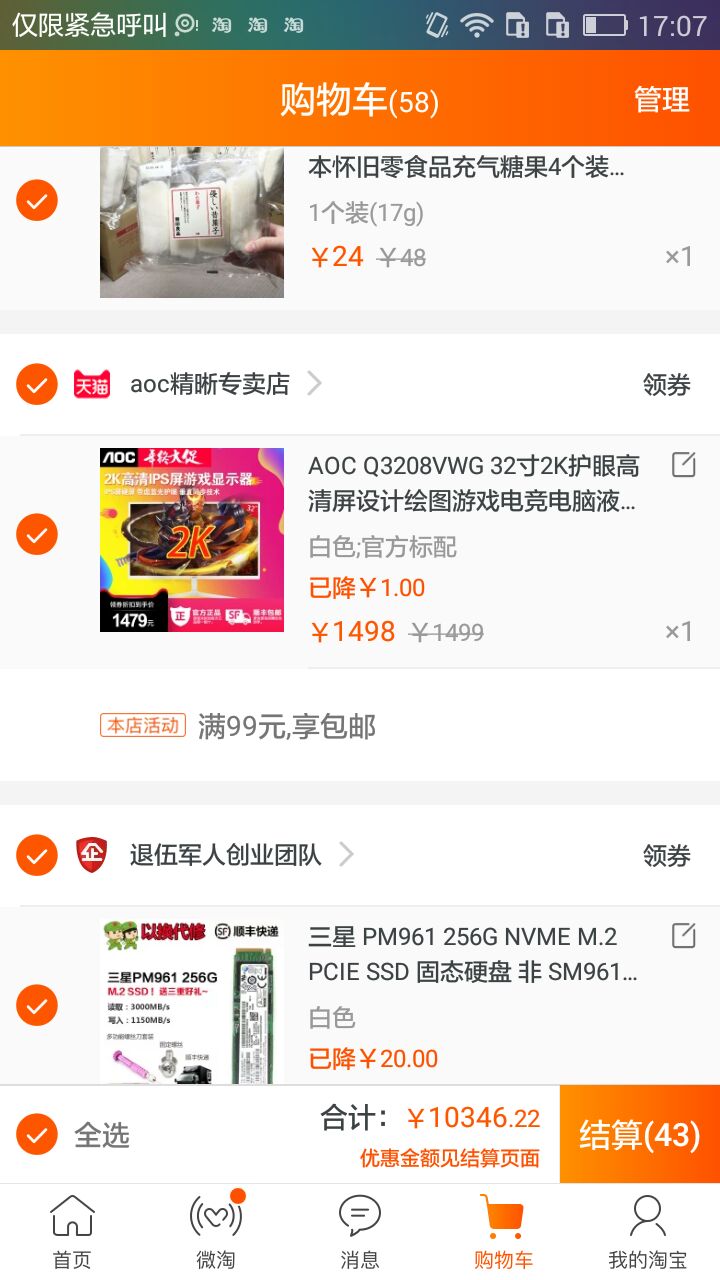Switch to the 微淘 tab
The width and height of the screenshot is (720, 1280).
[216, 1232]
